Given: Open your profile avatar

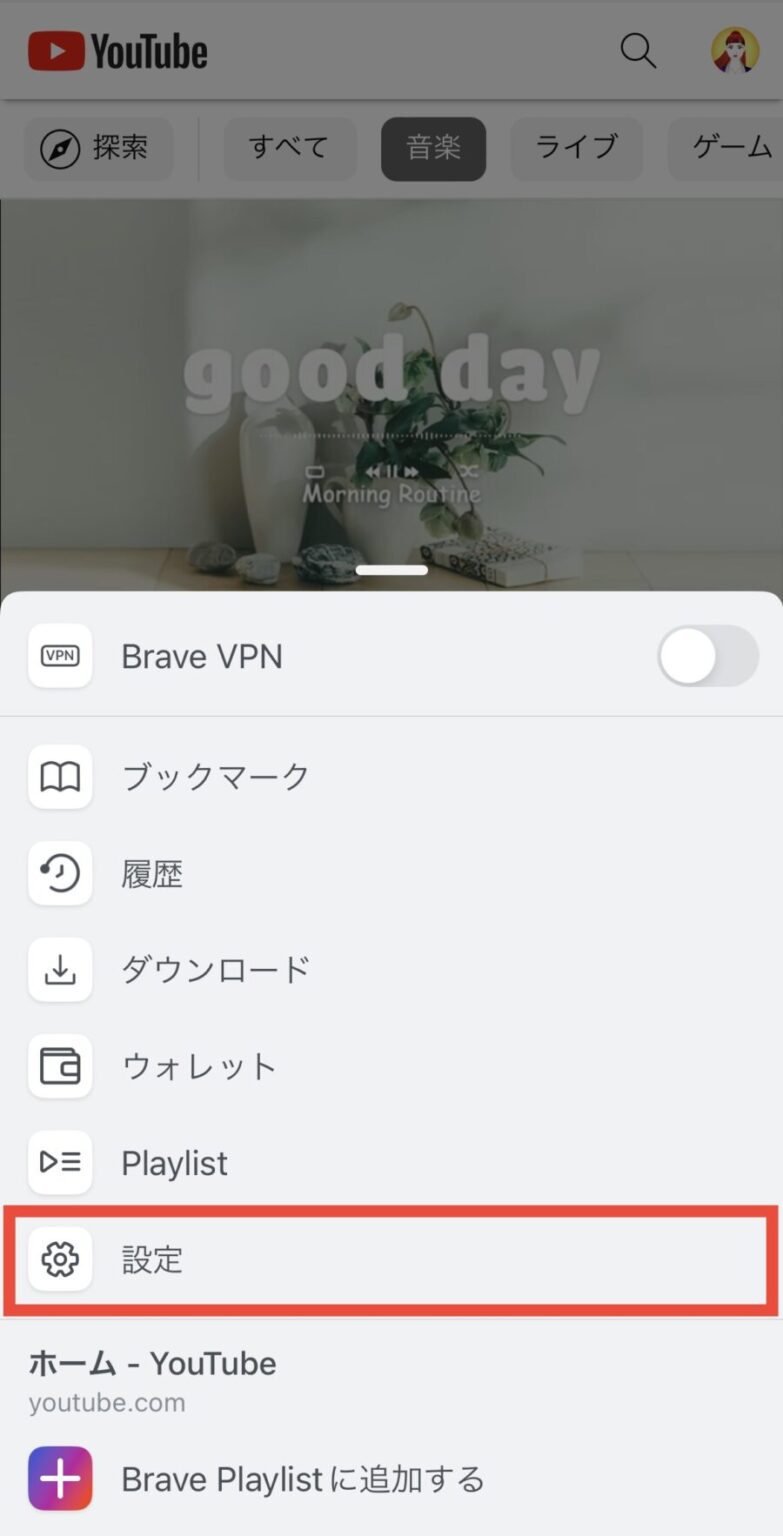Looking at the screenshot, I should coord(735,50).
